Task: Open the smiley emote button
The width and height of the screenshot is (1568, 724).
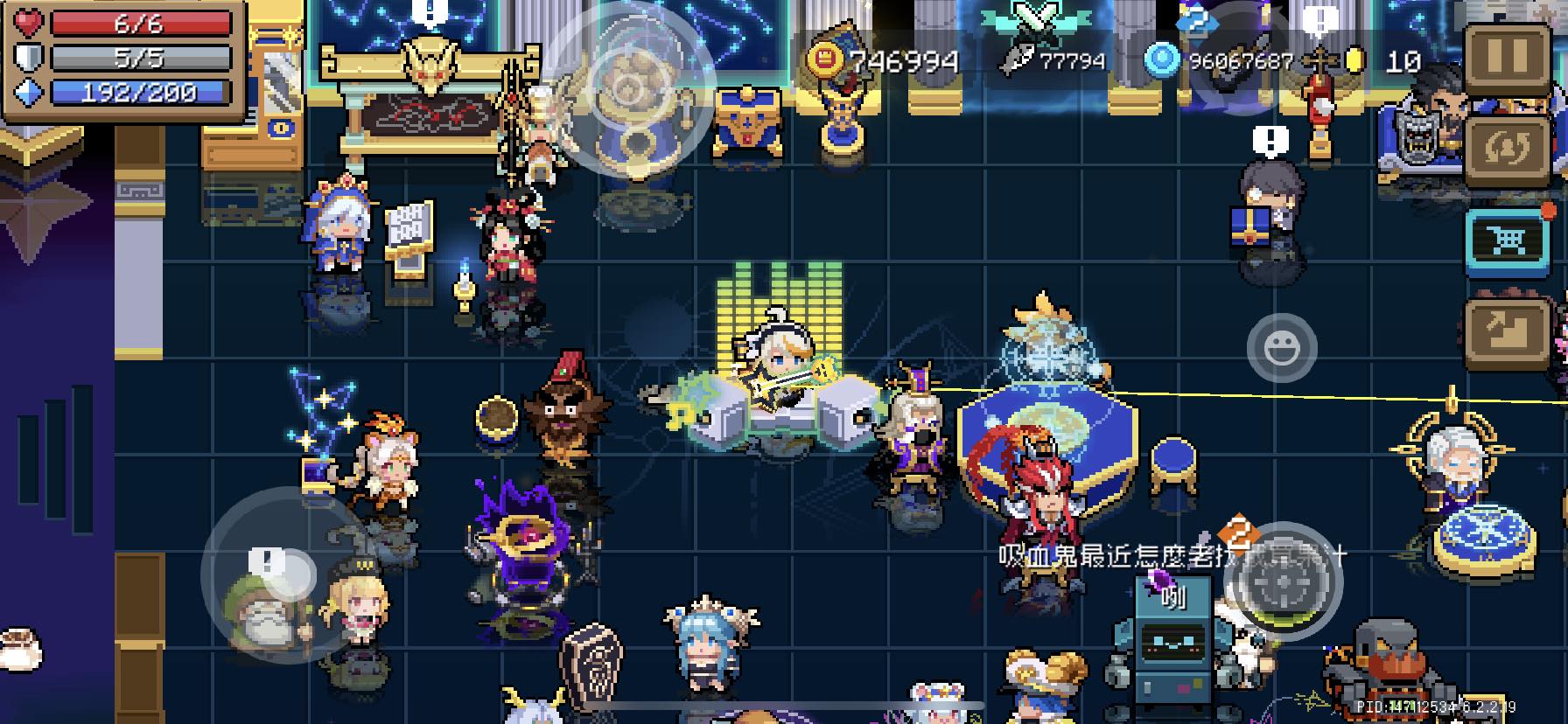Action: point(1282,348)
